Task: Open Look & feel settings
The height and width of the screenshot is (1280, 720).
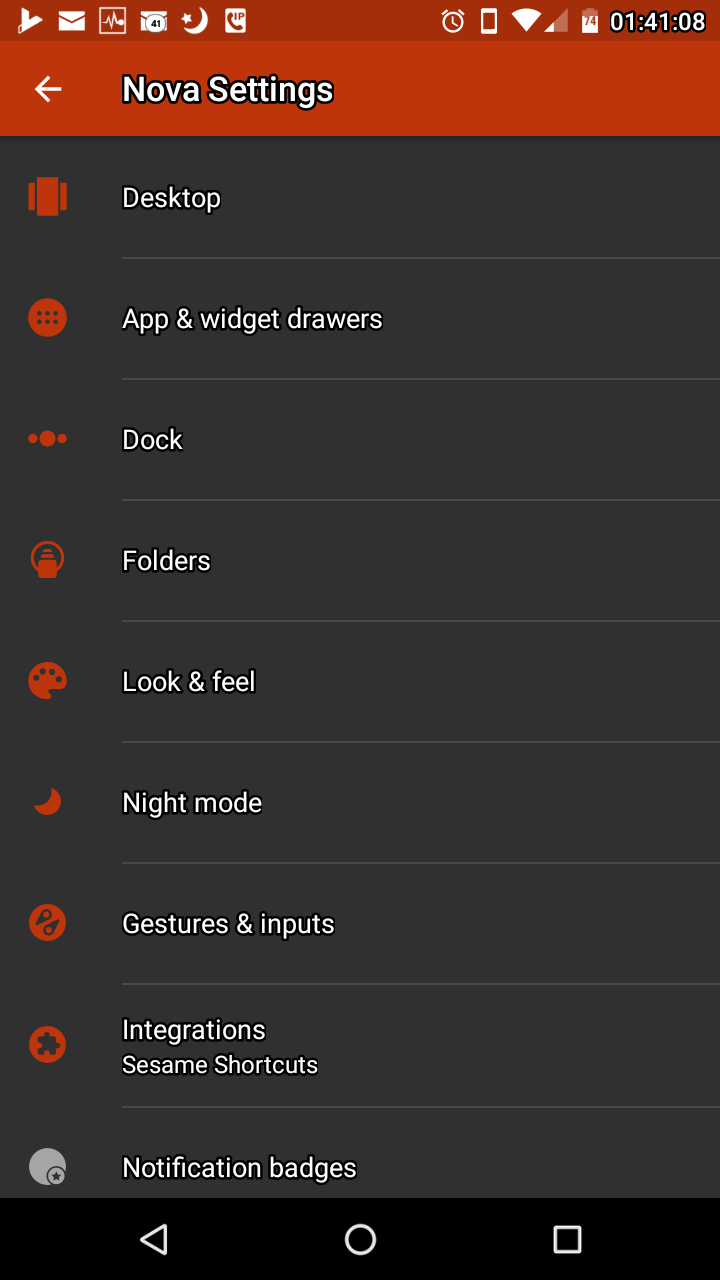Action: [360, 682]
